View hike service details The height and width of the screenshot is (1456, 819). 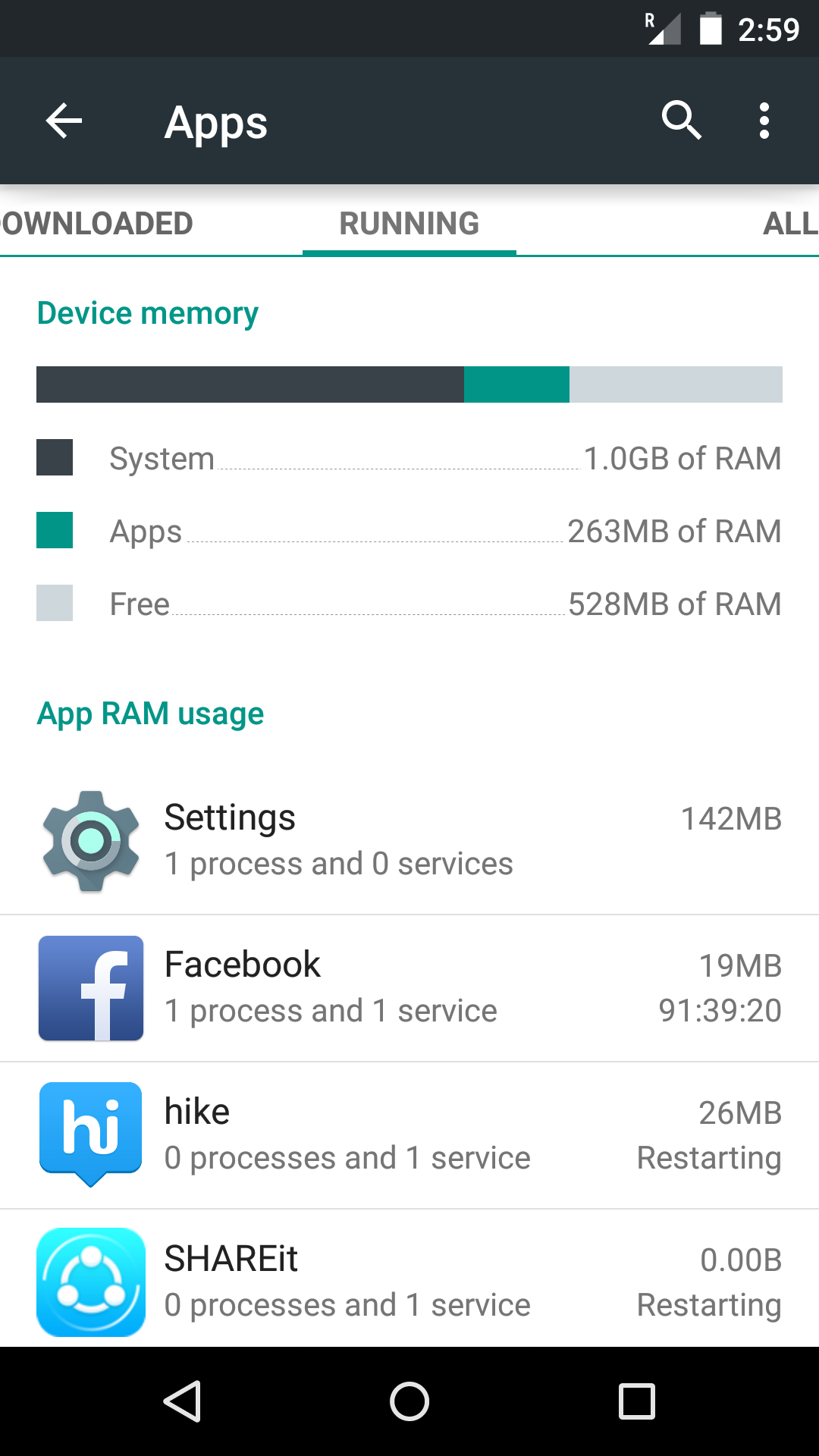click(x=409, y=1135)
